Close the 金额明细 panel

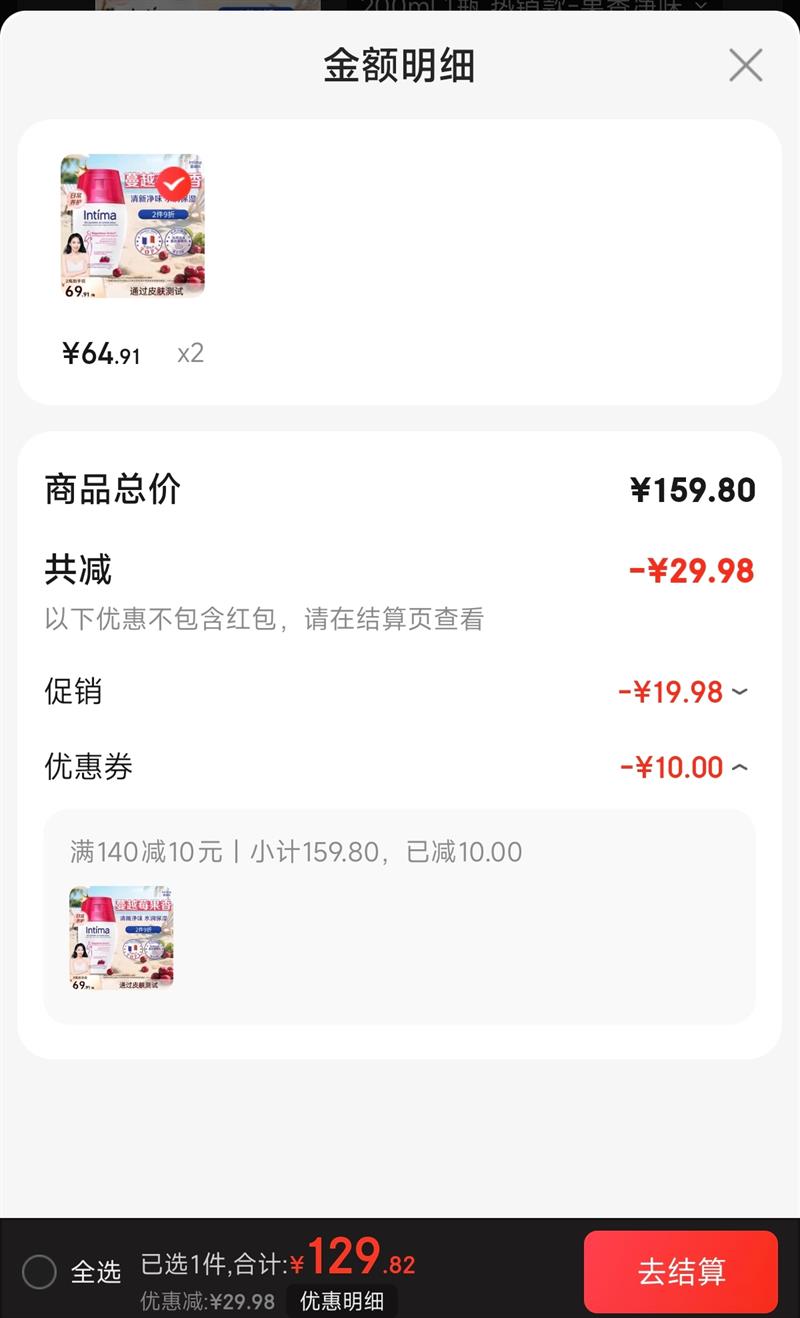click(745, 66)
